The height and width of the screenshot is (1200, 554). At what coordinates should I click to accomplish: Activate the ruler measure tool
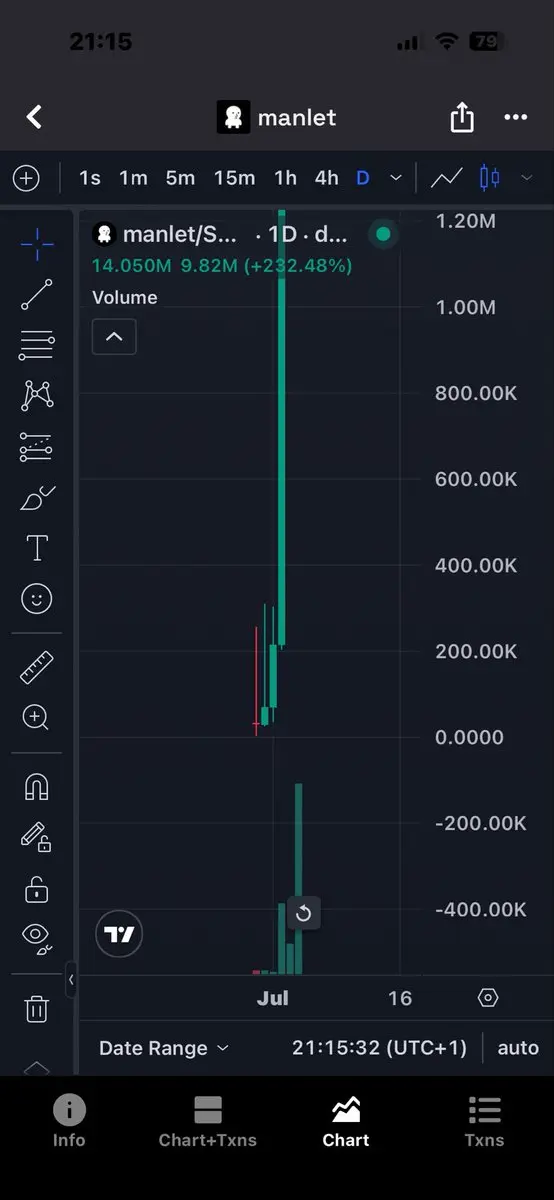click(x=37, y=666)
